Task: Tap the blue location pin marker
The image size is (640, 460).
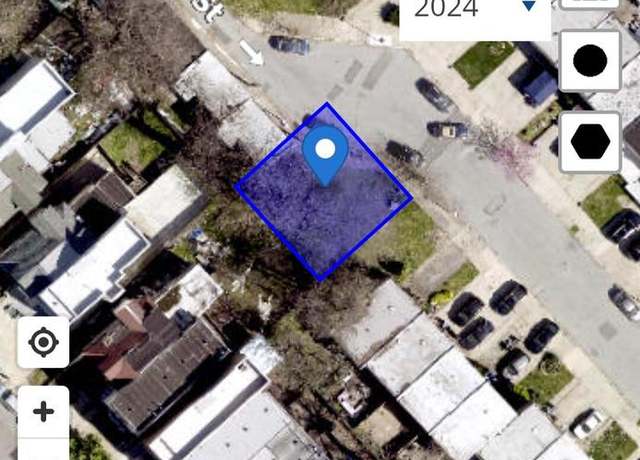Action: click(x=325, y=154)
